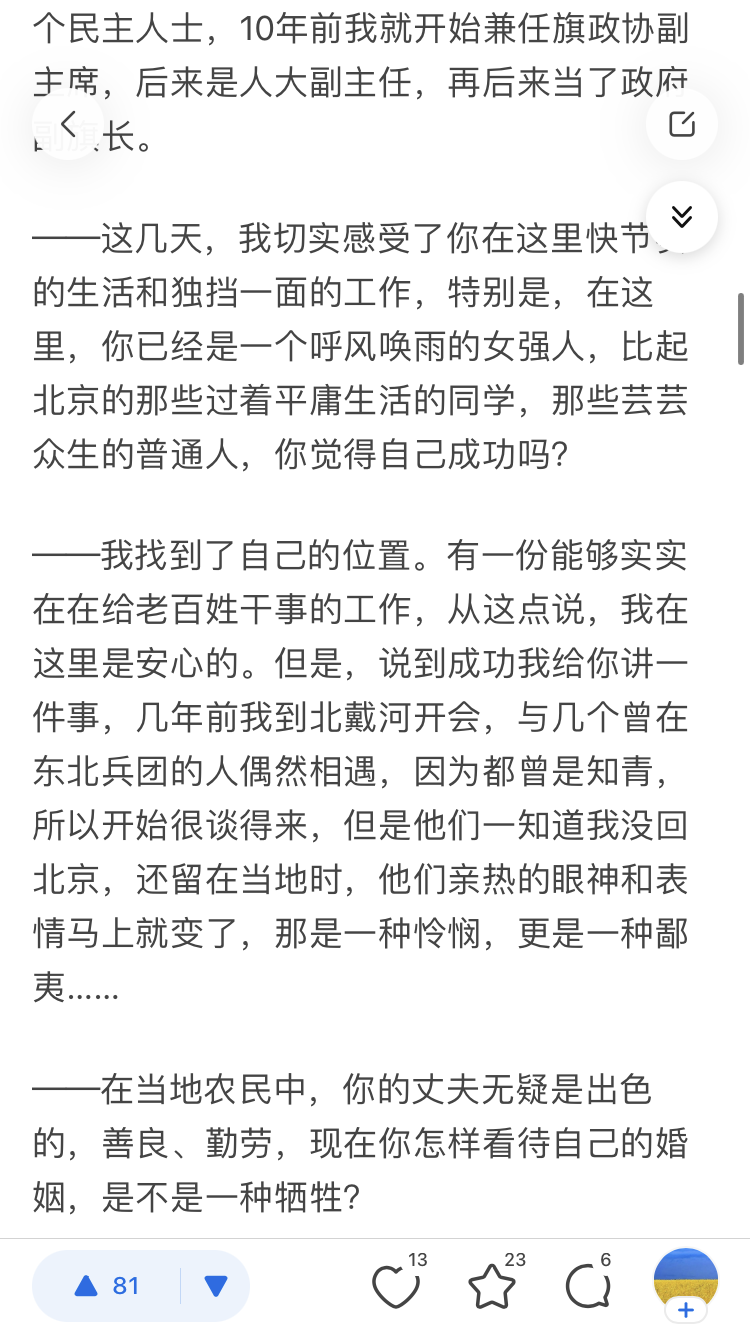The height and width of the screenshot is (1334, 750).
Task: Downvote this answer
Action: 216,1286
